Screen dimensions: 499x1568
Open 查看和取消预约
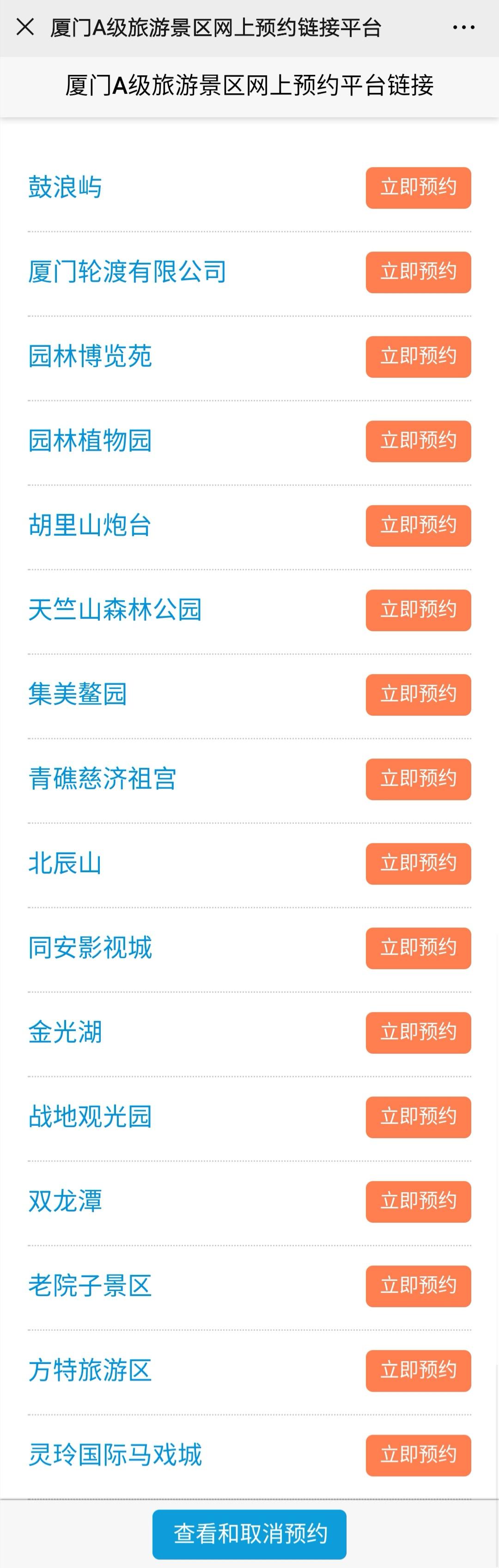point(249,1534)
